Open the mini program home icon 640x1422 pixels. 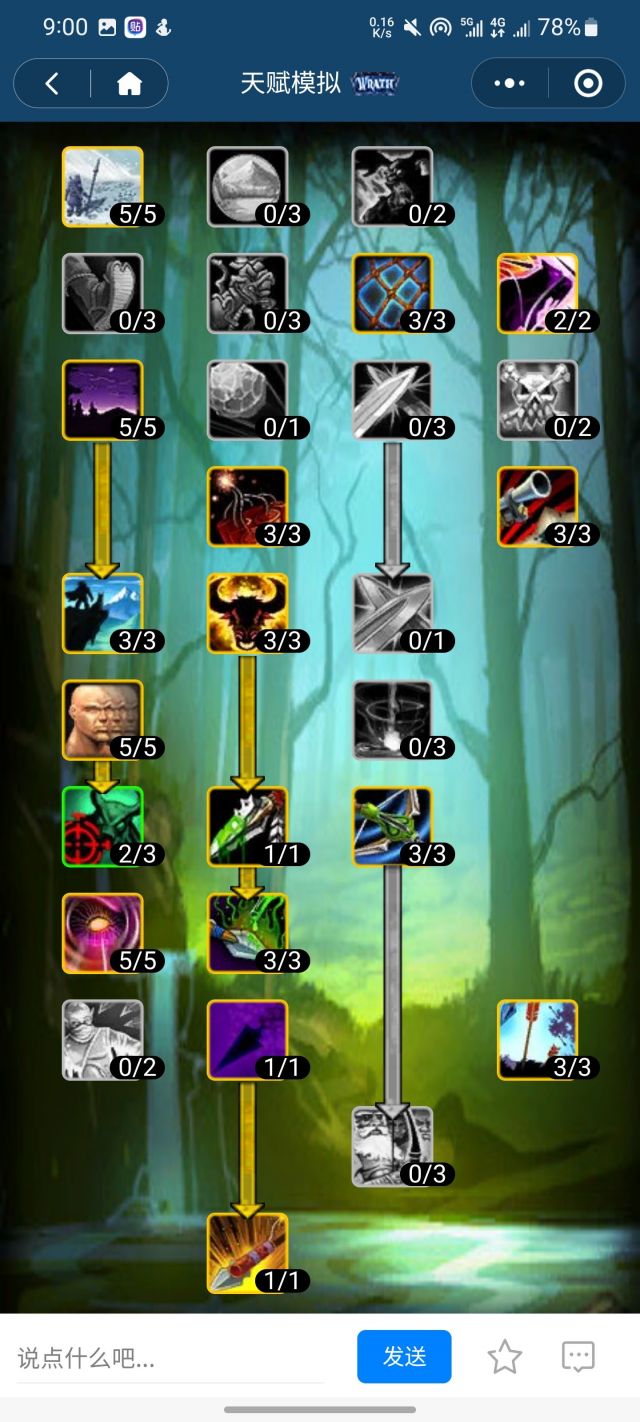tap(129, 84)
